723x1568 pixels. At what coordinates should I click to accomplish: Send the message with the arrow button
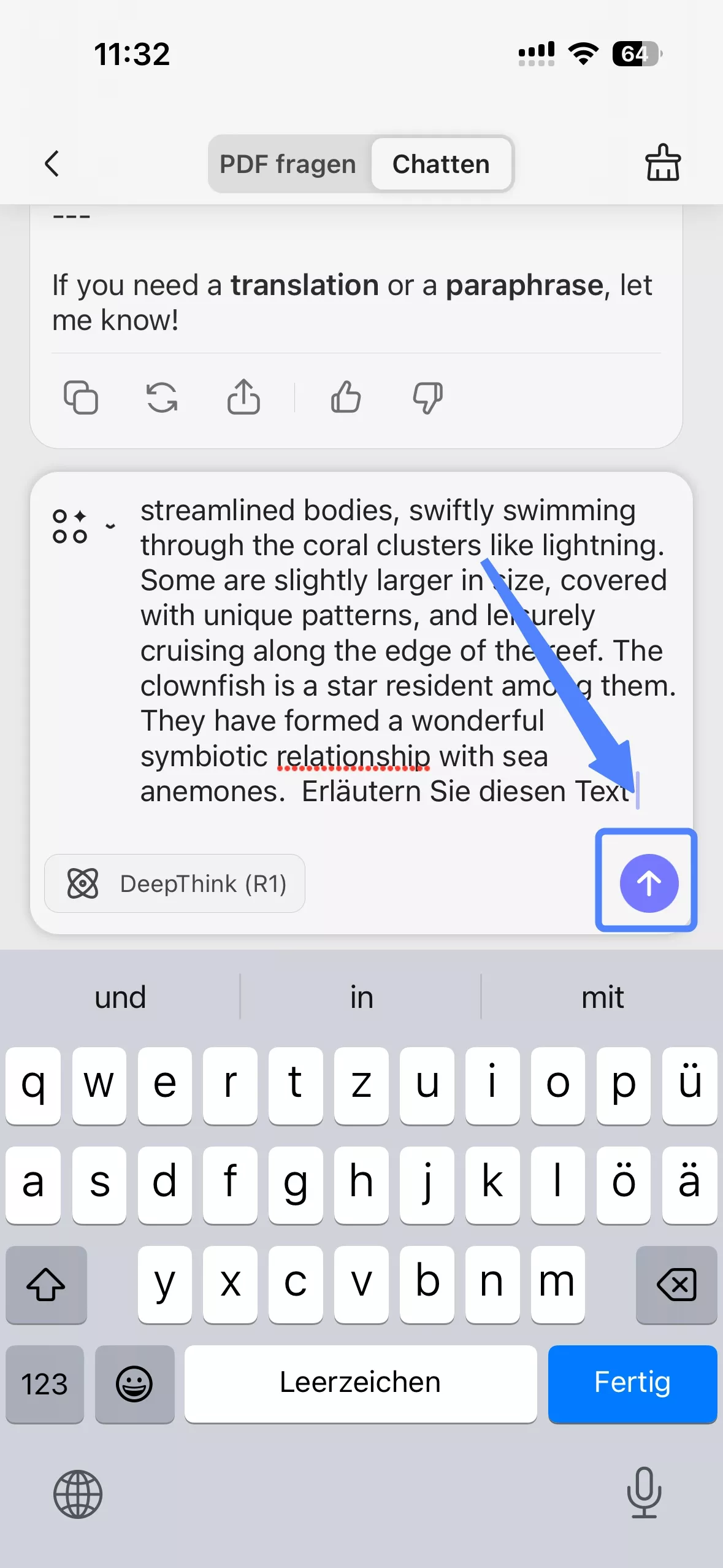(648, 883)
